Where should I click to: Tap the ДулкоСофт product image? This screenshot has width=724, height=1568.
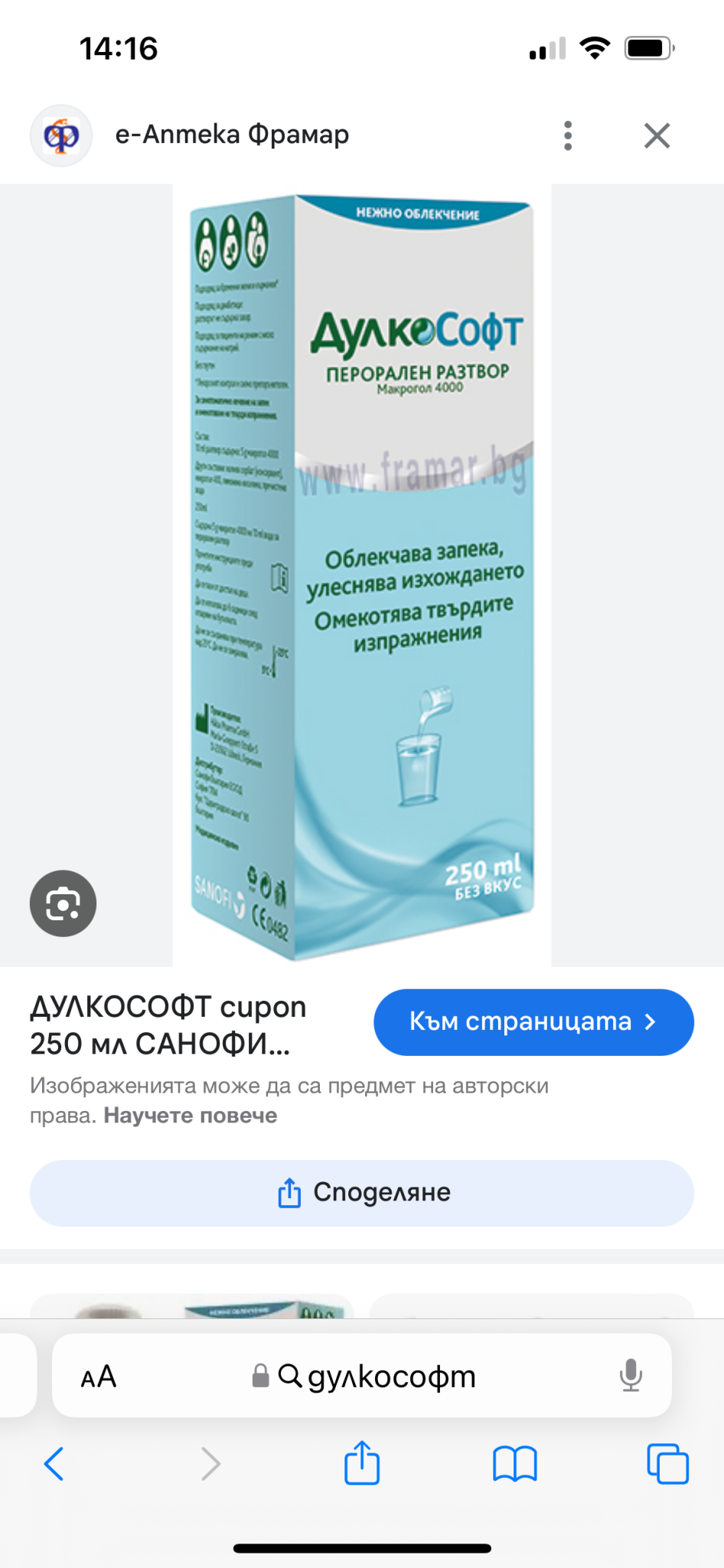[361, 574]
